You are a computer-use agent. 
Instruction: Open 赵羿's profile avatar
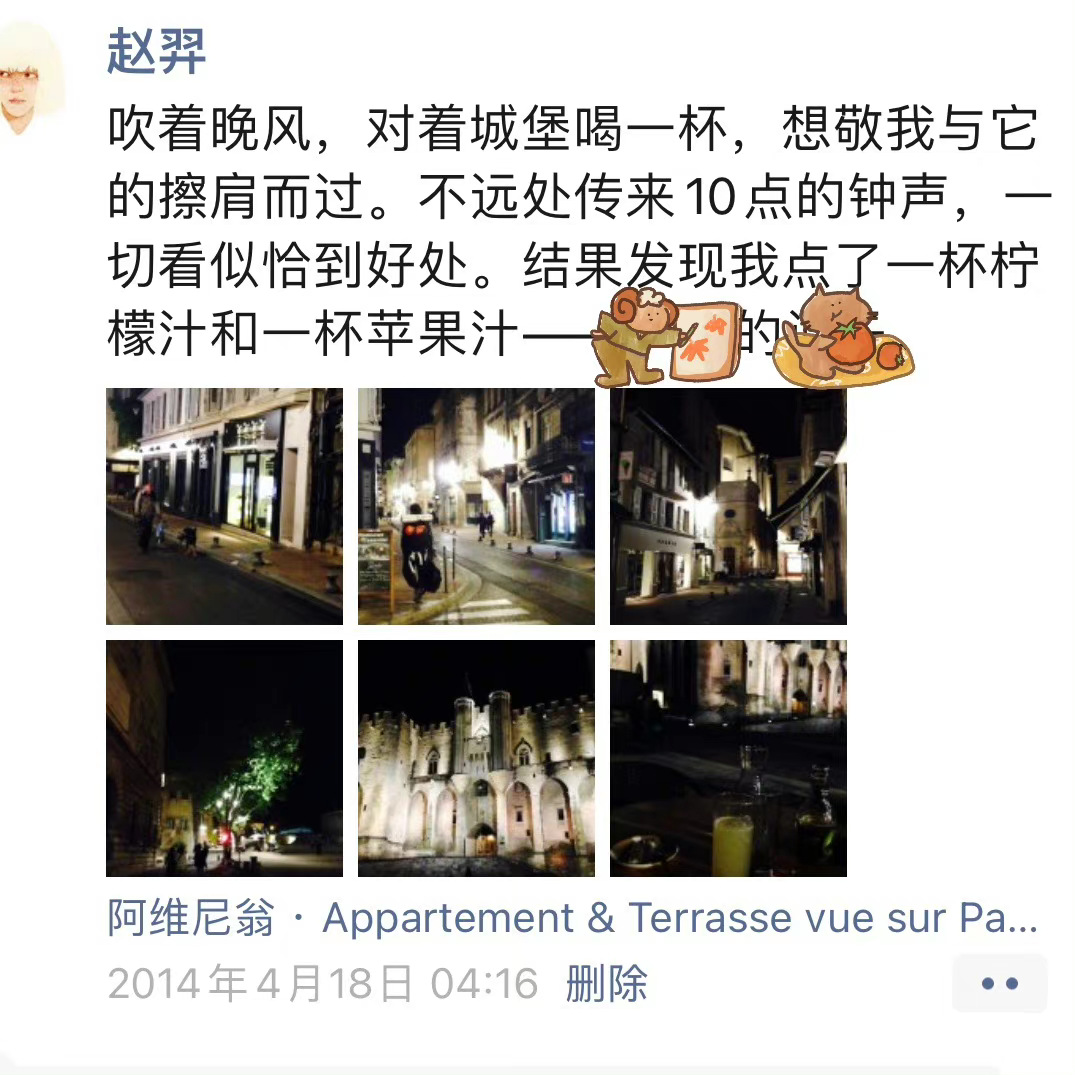point(30,80)
